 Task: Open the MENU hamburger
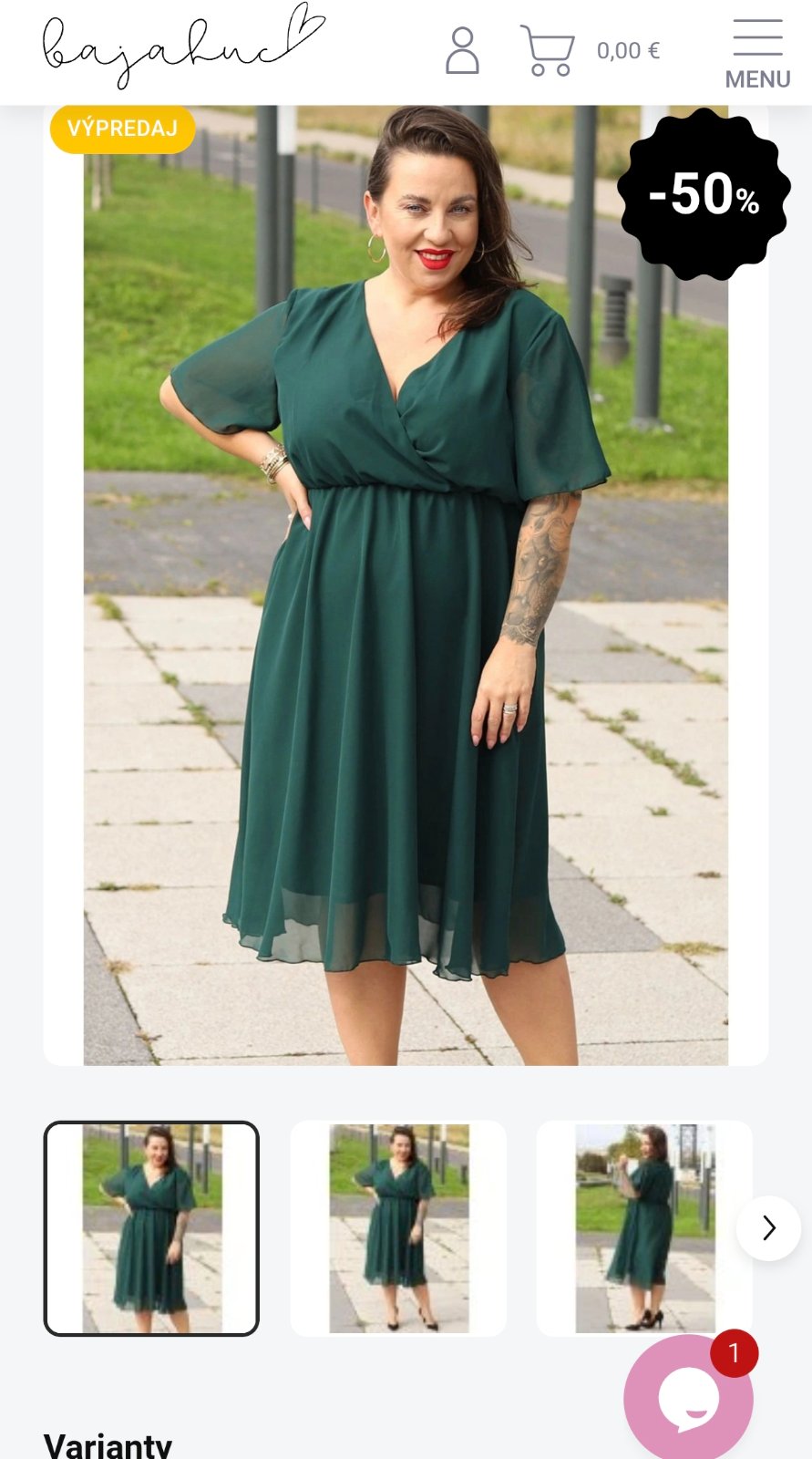pos(757,53)
